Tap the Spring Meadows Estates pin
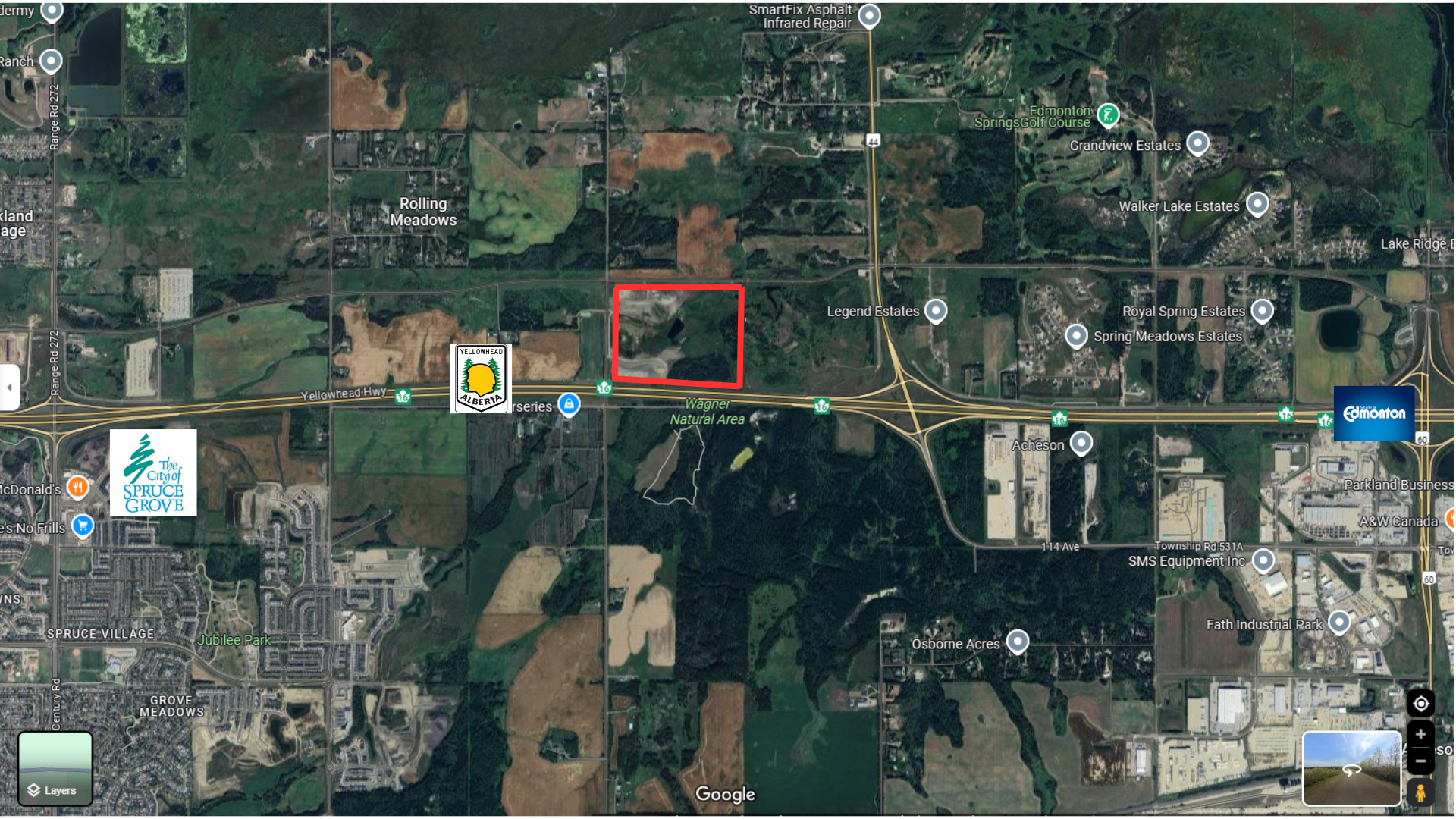Screen dimensions: 1456x819 tap(1076, 335)
